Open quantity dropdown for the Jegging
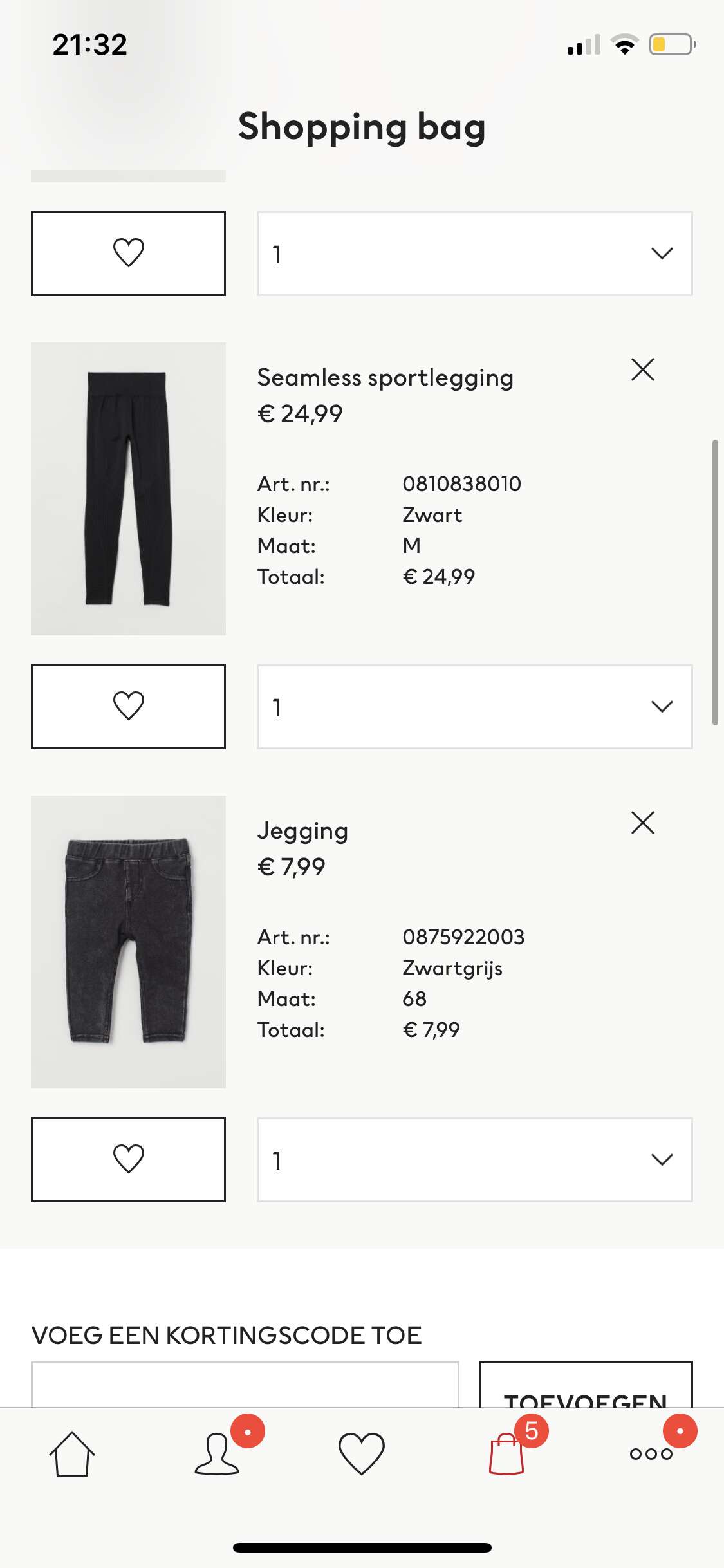The width and height of the screenshot is (724, 1568). [475, 1159]
